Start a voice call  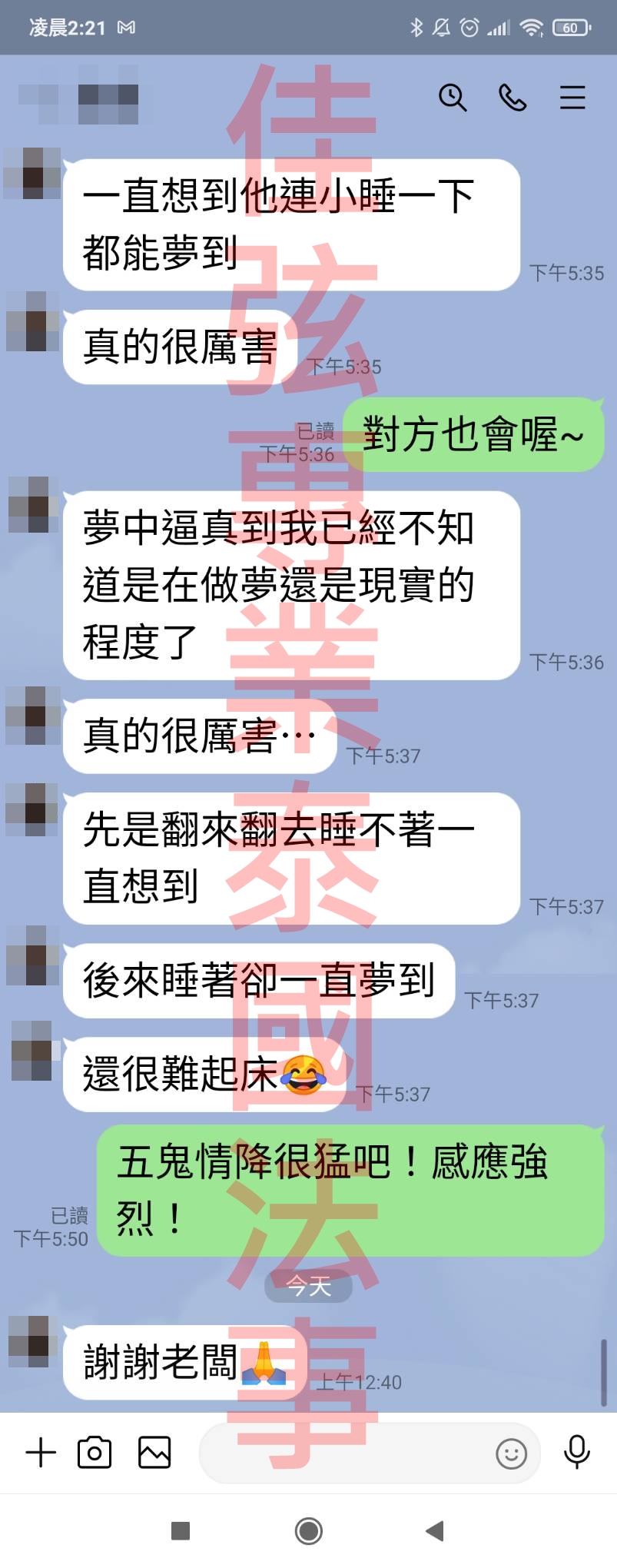[513, 98]
